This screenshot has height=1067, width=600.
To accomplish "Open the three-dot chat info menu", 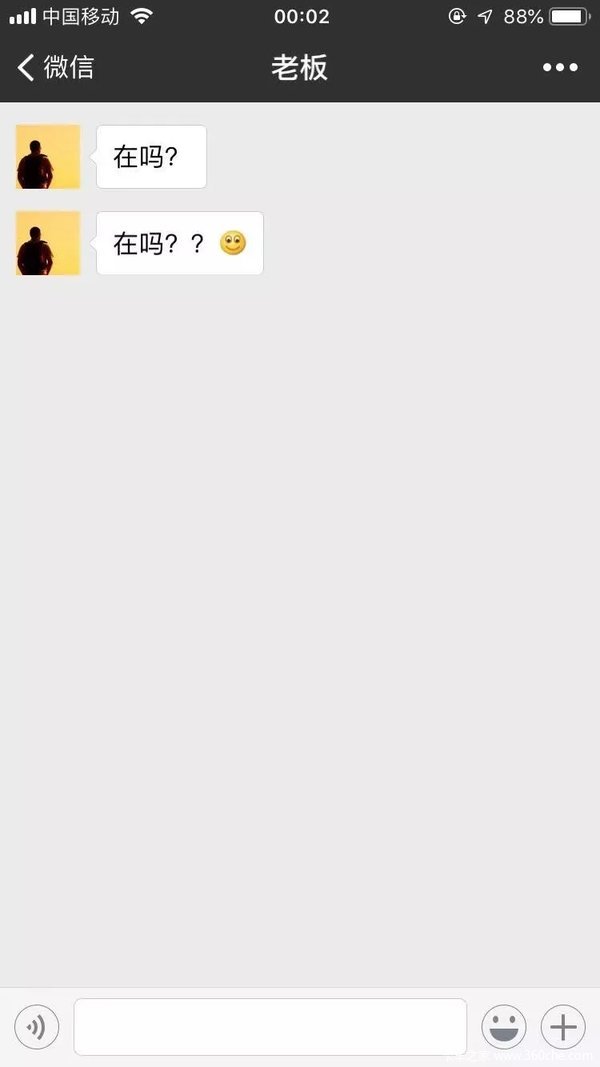I will click(x=560, y=67).
